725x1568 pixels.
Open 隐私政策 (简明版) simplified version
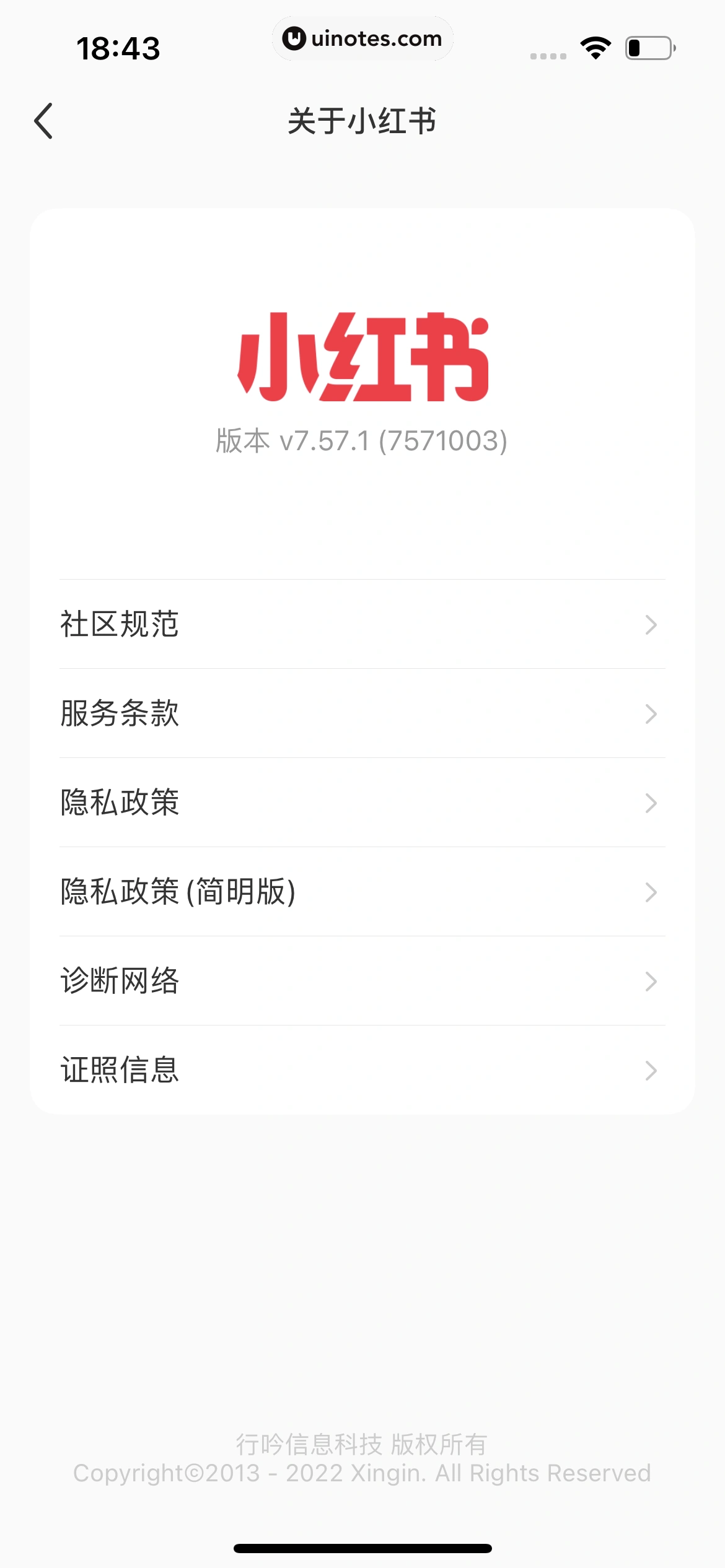click(x=362, y=892)
